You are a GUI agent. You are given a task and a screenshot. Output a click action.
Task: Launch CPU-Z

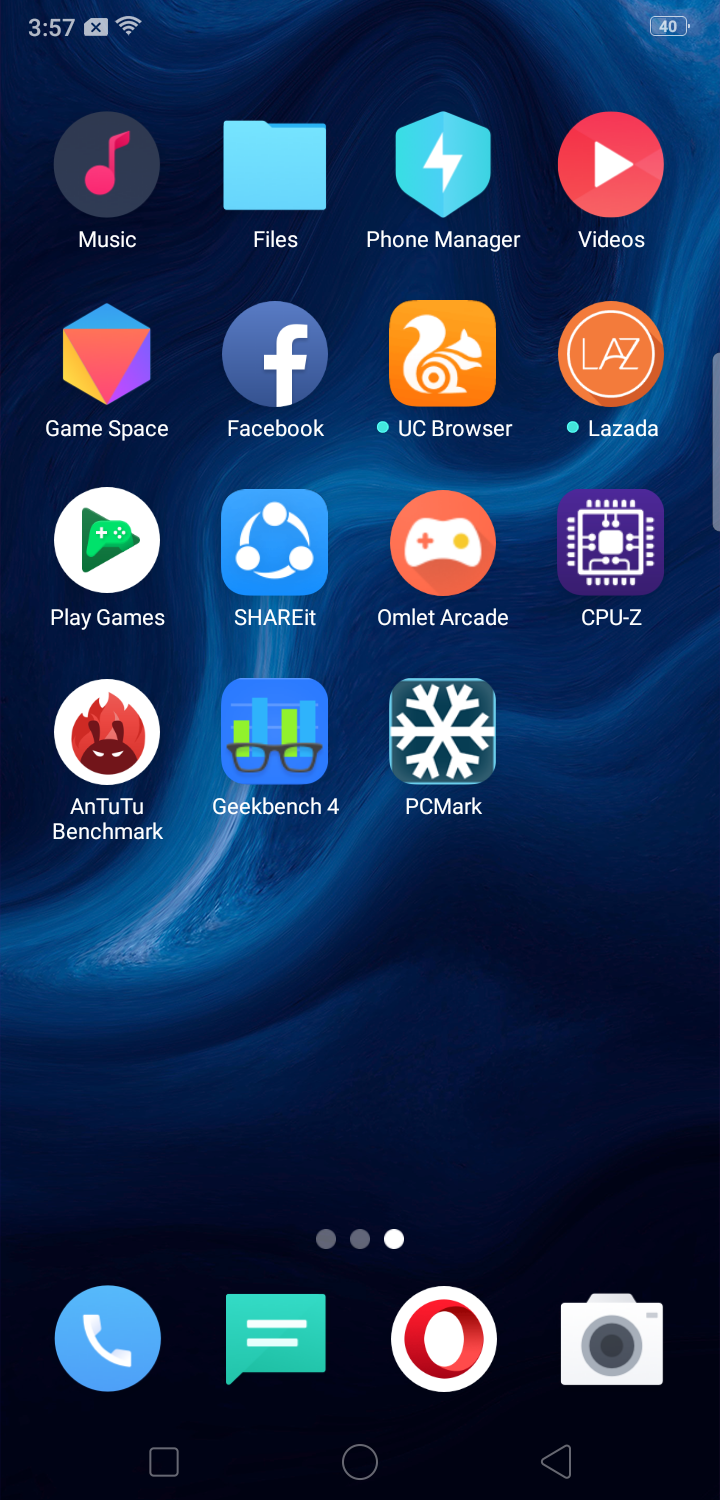(x=611, y=542)
